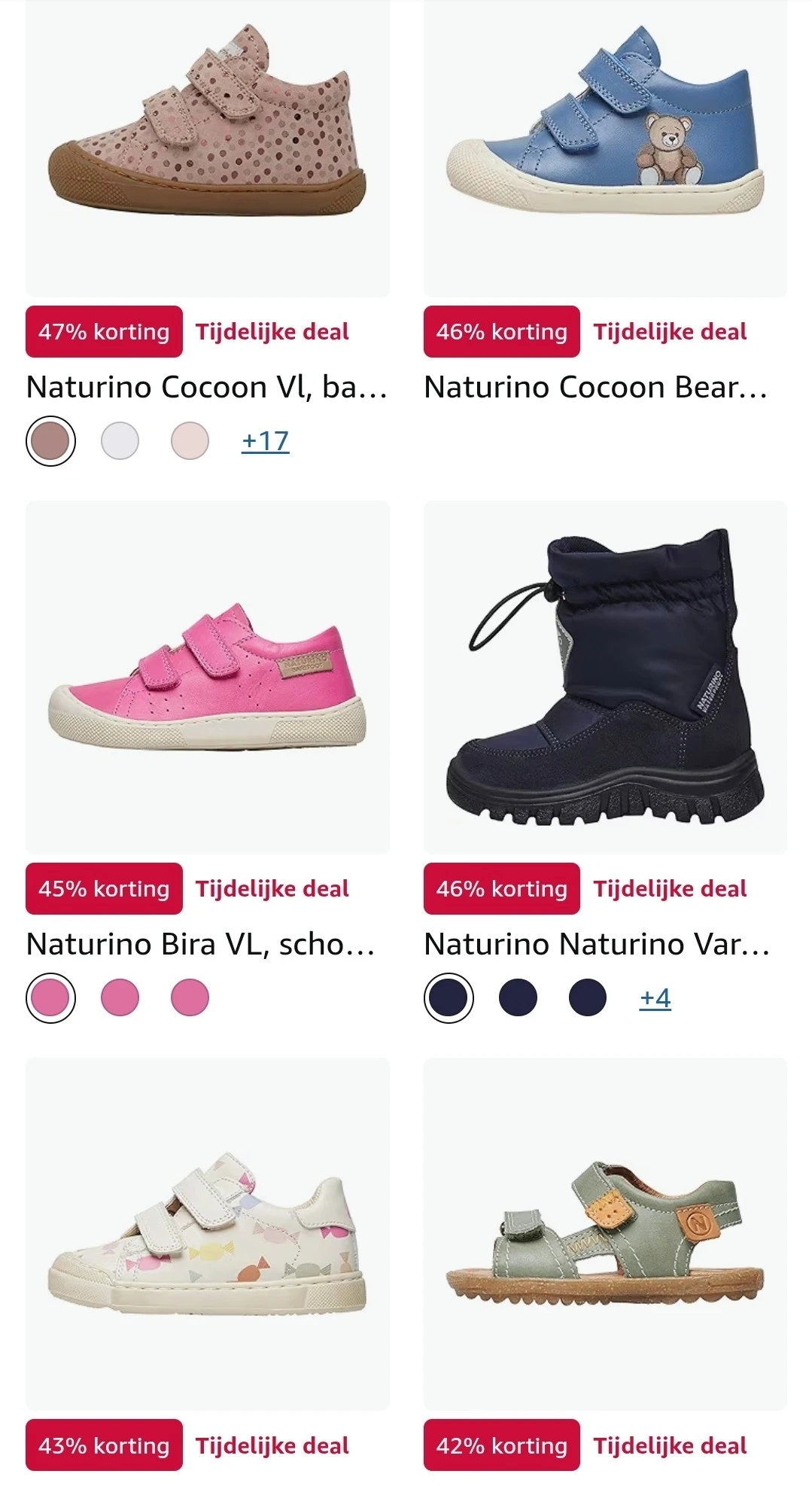Viewport: 812px width, 1486px height.
Task: Select the light pink swatch for Cocoon Vl
Action: [x=190, y=441]
